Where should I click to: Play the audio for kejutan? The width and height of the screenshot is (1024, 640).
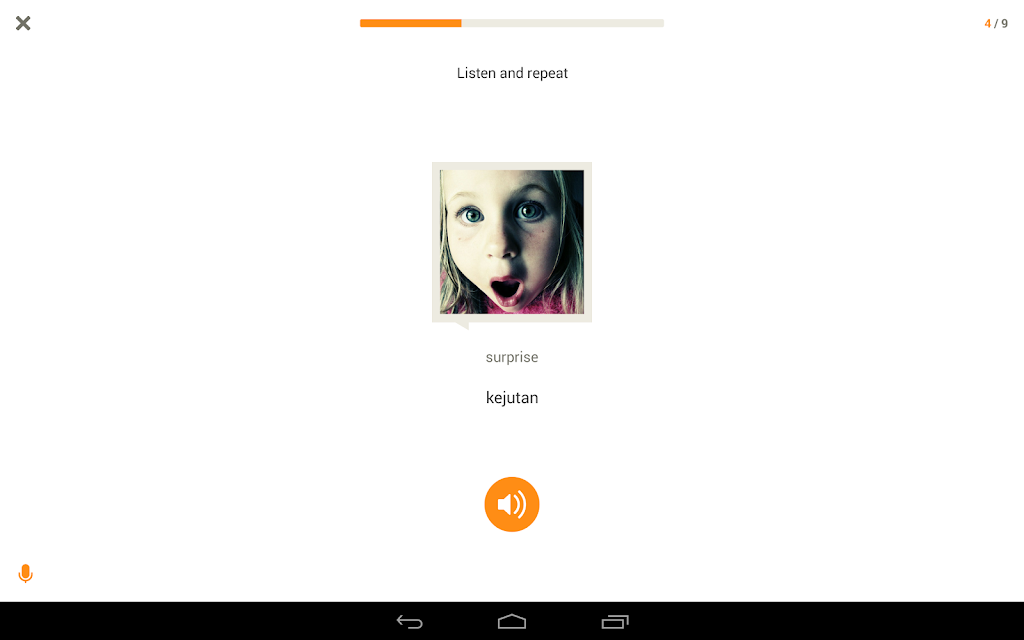tap(512, 504)
